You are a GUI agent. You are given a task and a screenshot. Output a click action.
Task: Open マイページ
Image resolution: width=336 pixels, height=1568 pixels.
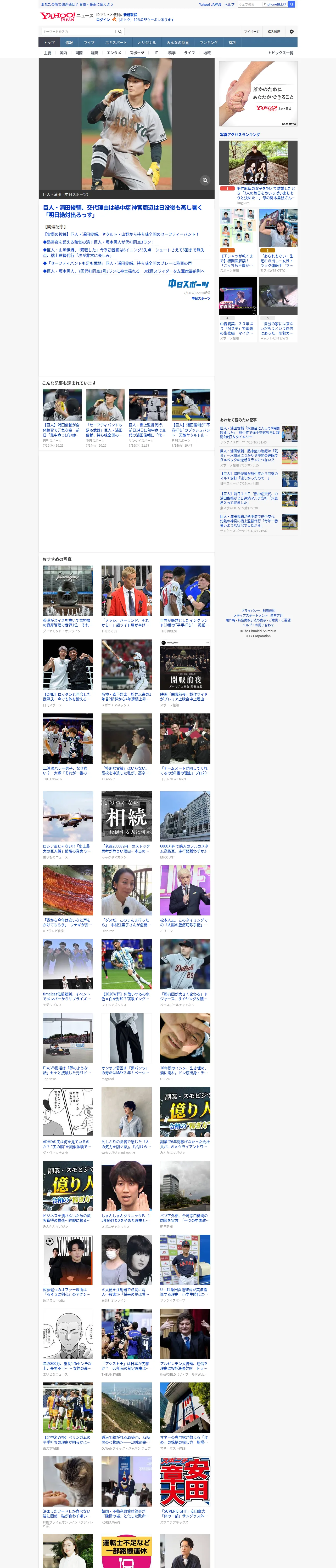[251, 32]
